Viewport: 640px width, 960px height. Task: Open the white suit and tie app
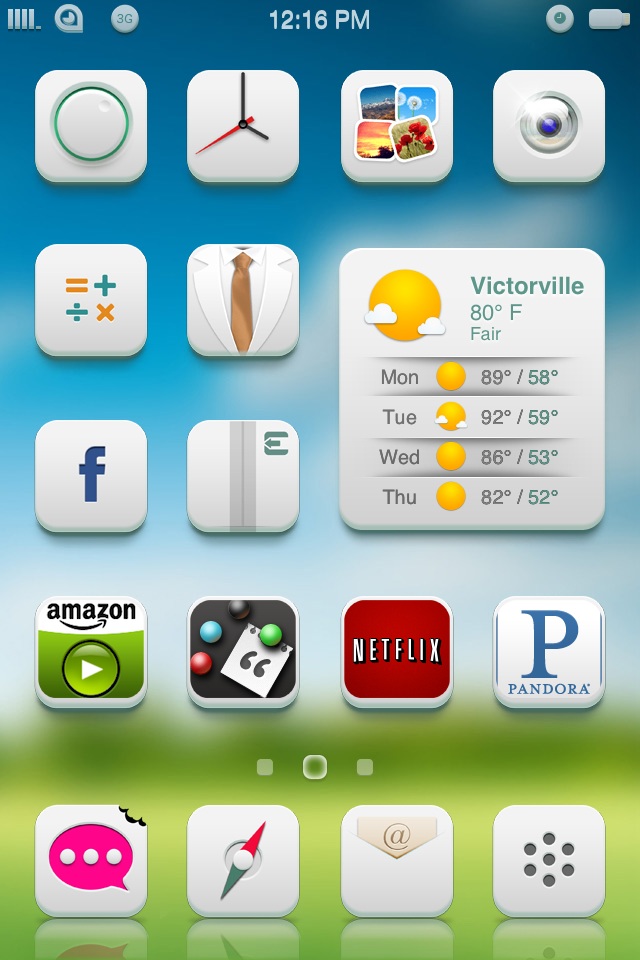(243, 299)
